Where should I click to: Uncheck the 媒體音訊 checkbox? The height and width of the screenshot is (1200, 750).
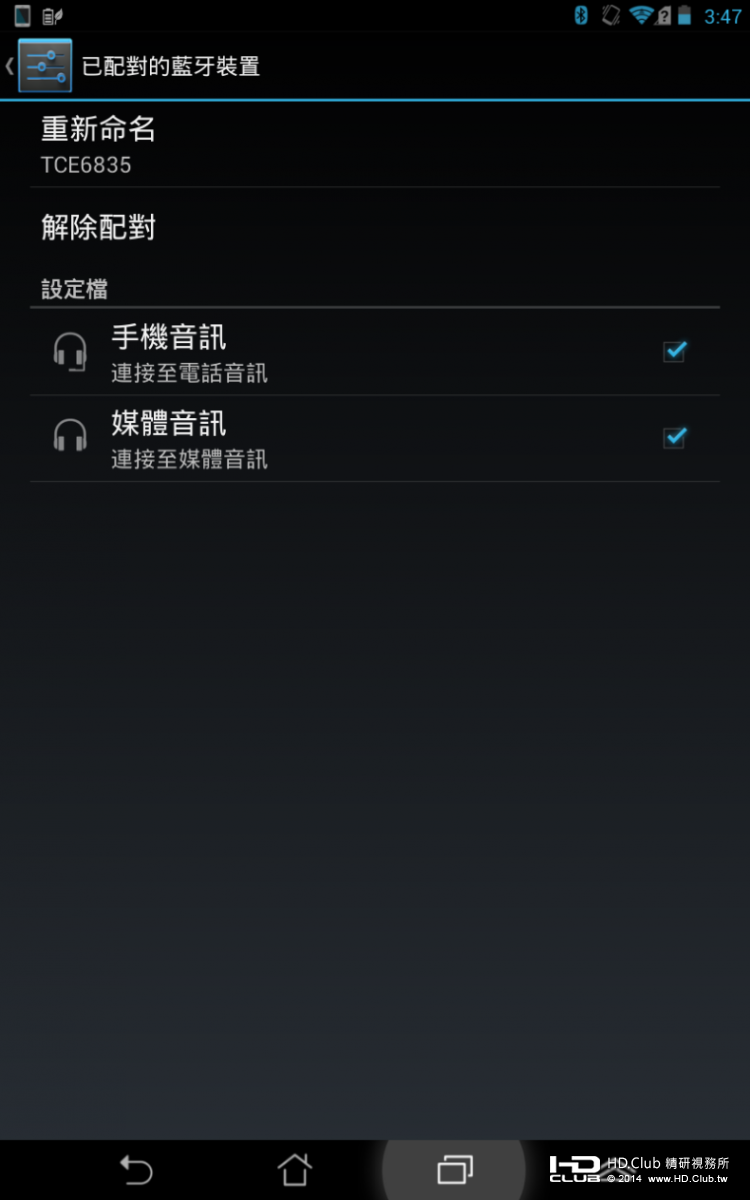click(x=674, y=438)
